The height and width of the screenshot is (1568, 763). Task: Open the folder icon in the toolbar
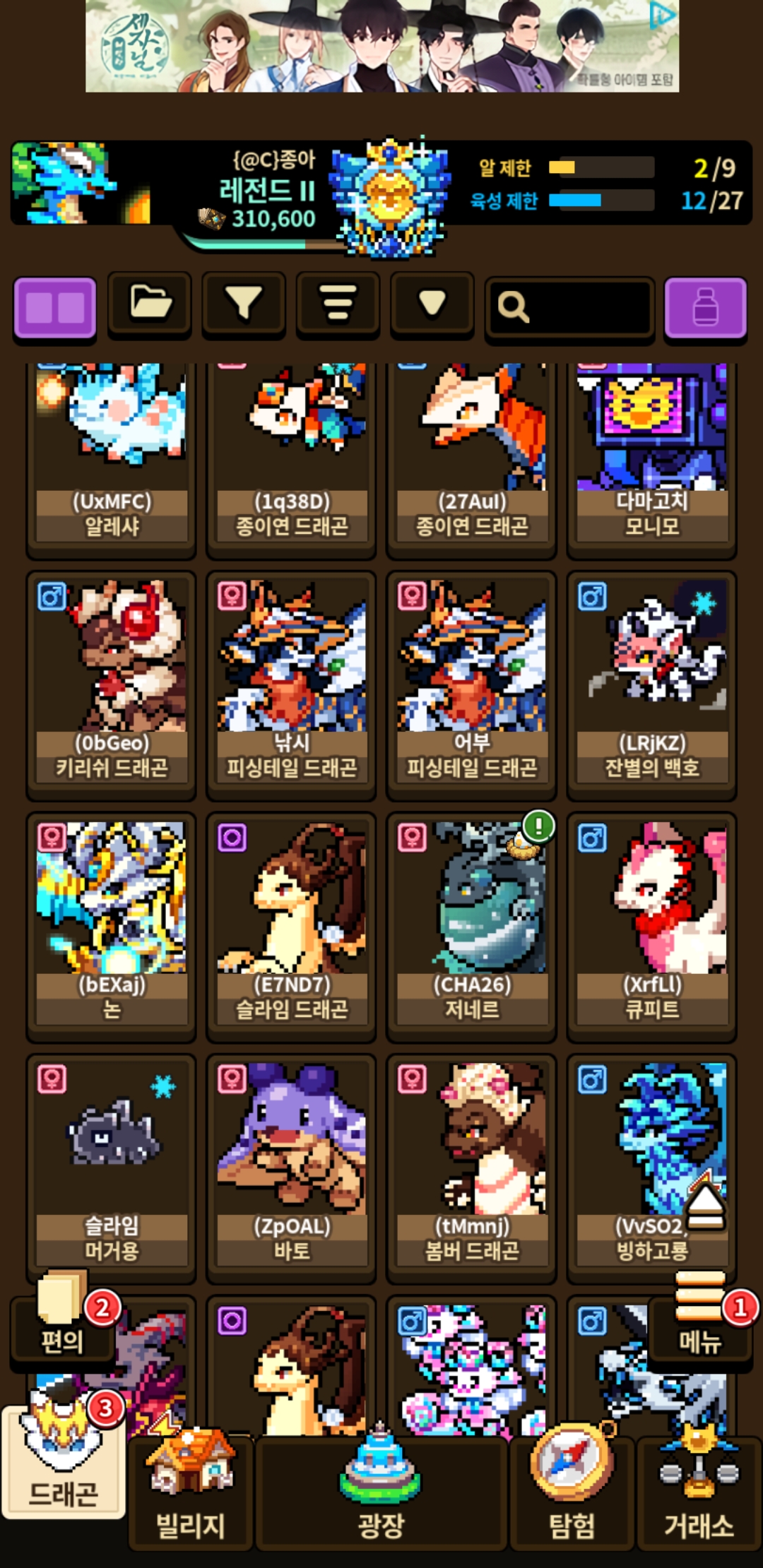click(x=149, y=304)
